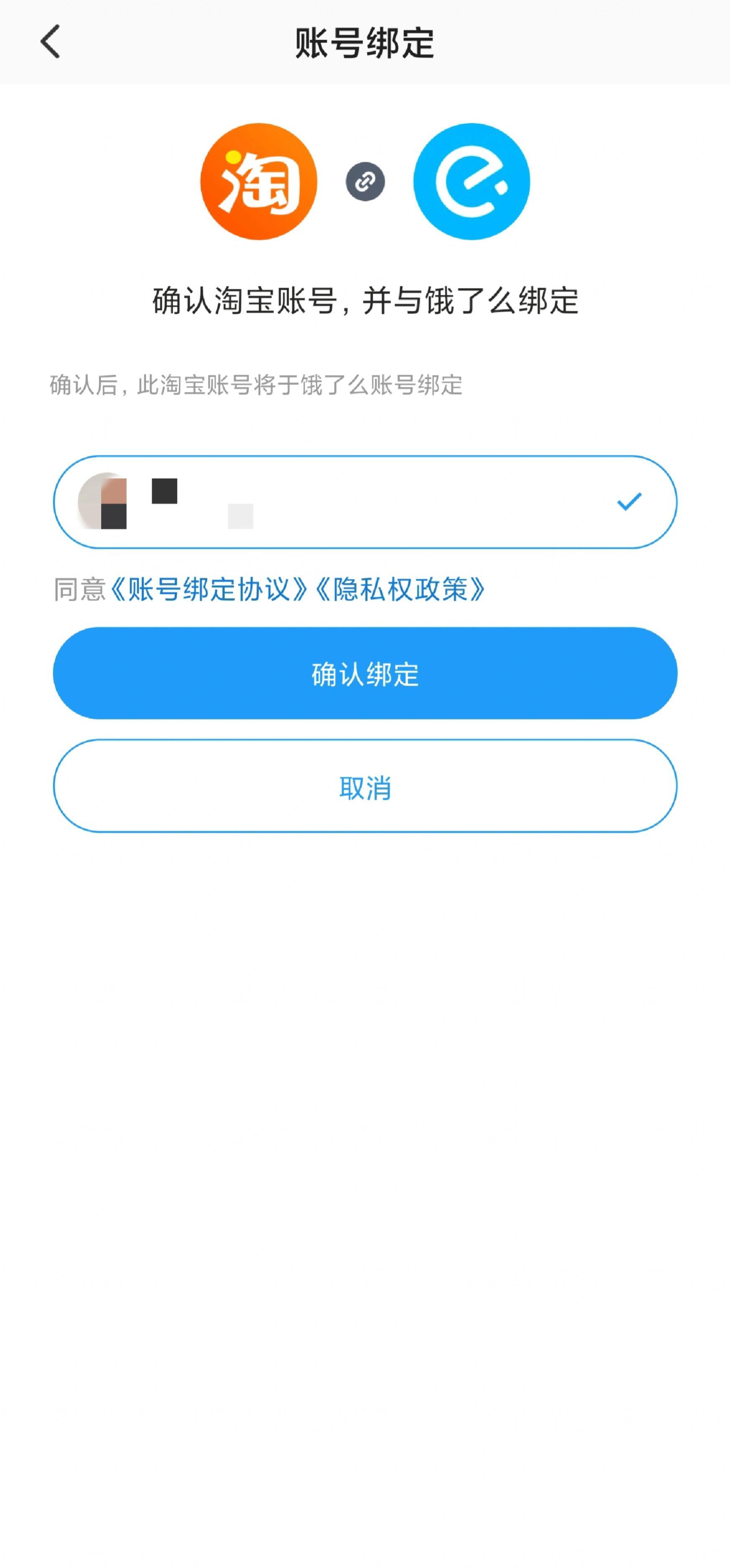730x1568 pixels.
Task: Tap inside the rounded account field
Action: 365,501
